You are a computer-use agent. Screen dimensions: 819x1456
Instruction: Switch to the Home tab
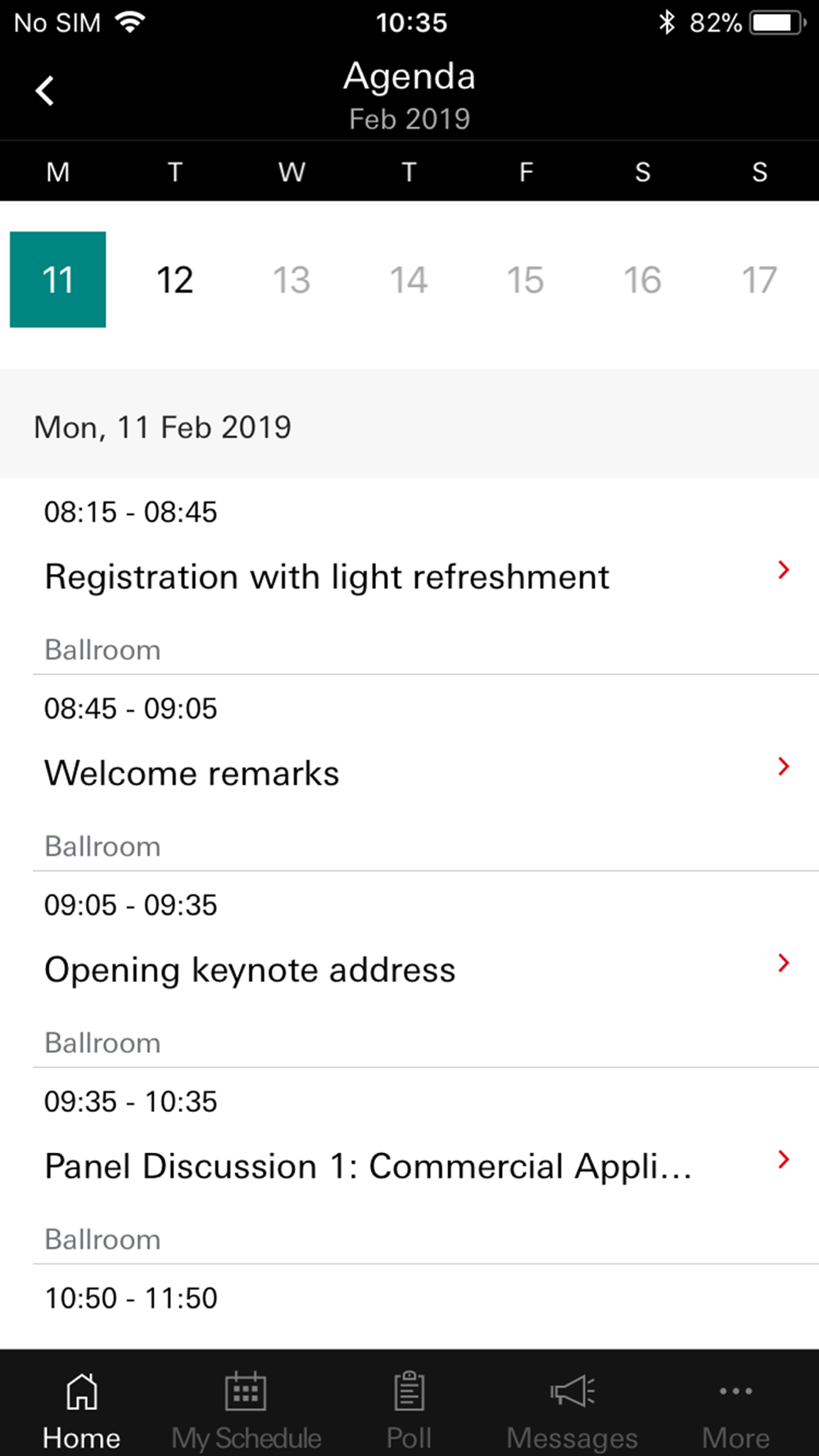pyautogui.click(x=82, y=1410)
